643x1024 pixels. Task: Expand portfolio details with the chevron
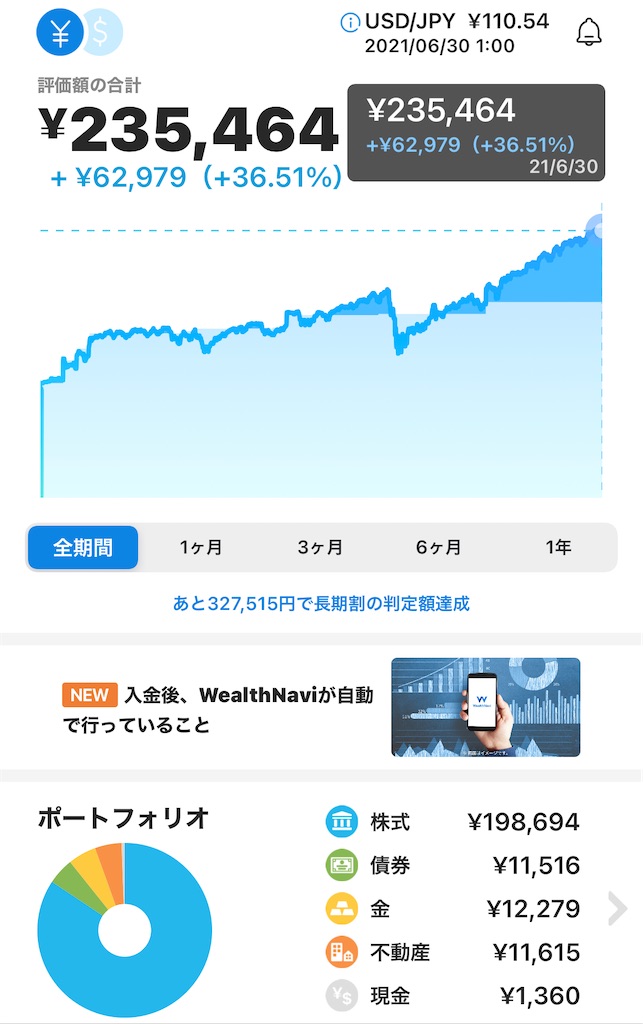[x=618, y=909]
